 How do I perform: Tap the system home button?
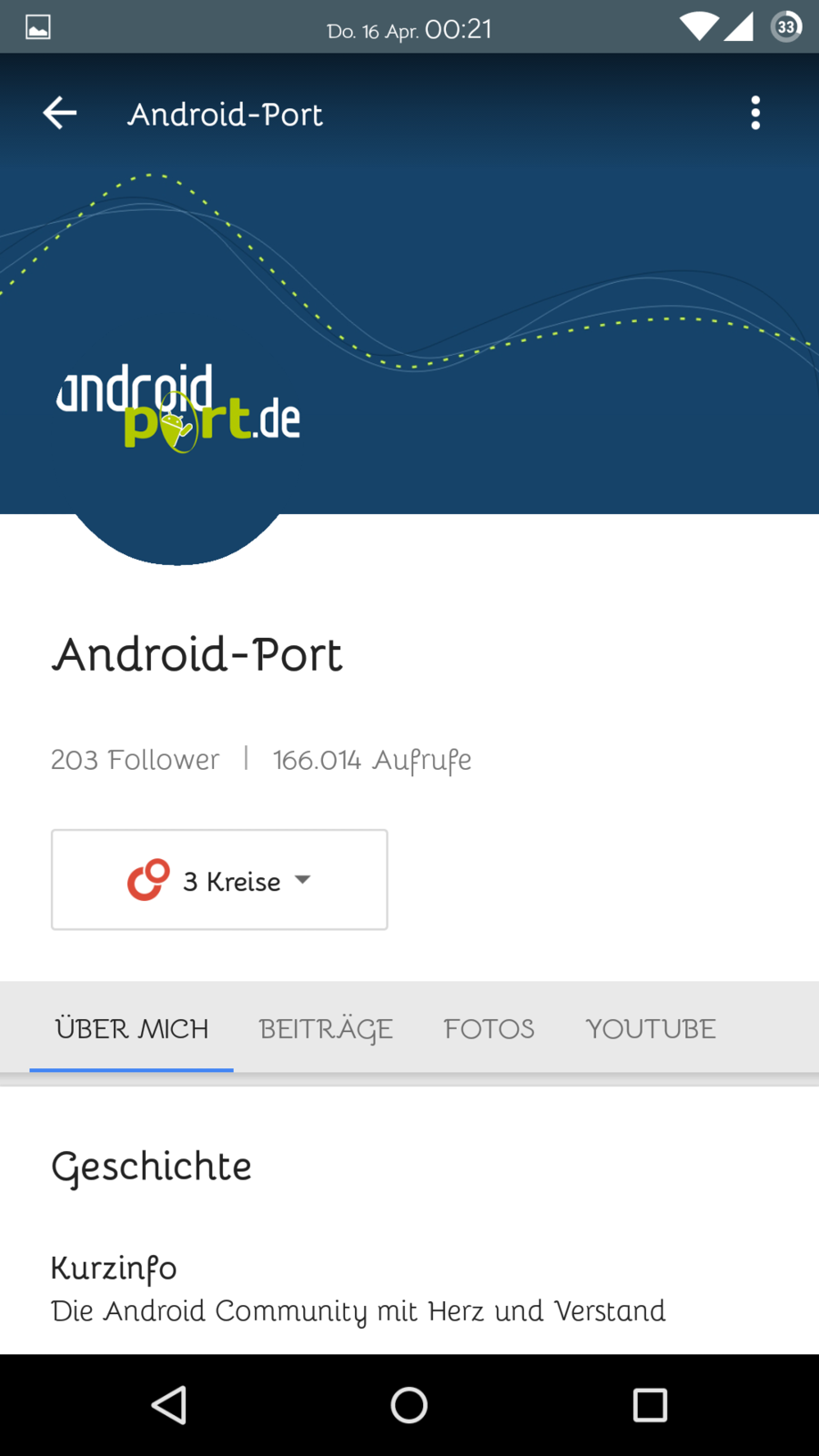pyautogui.click(x=409, y=1405)
